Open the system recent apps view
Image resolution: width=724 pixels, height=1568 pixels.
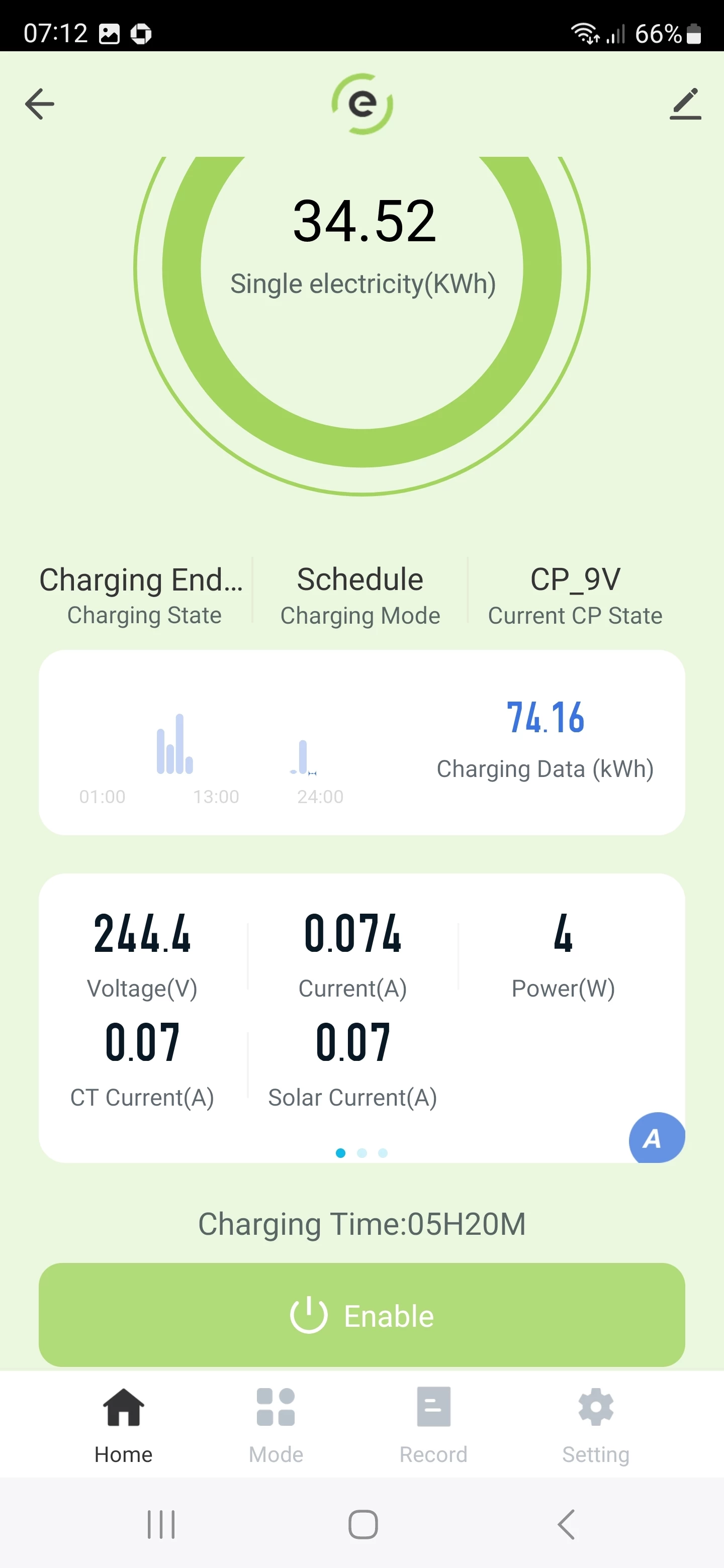[161, 1524]
